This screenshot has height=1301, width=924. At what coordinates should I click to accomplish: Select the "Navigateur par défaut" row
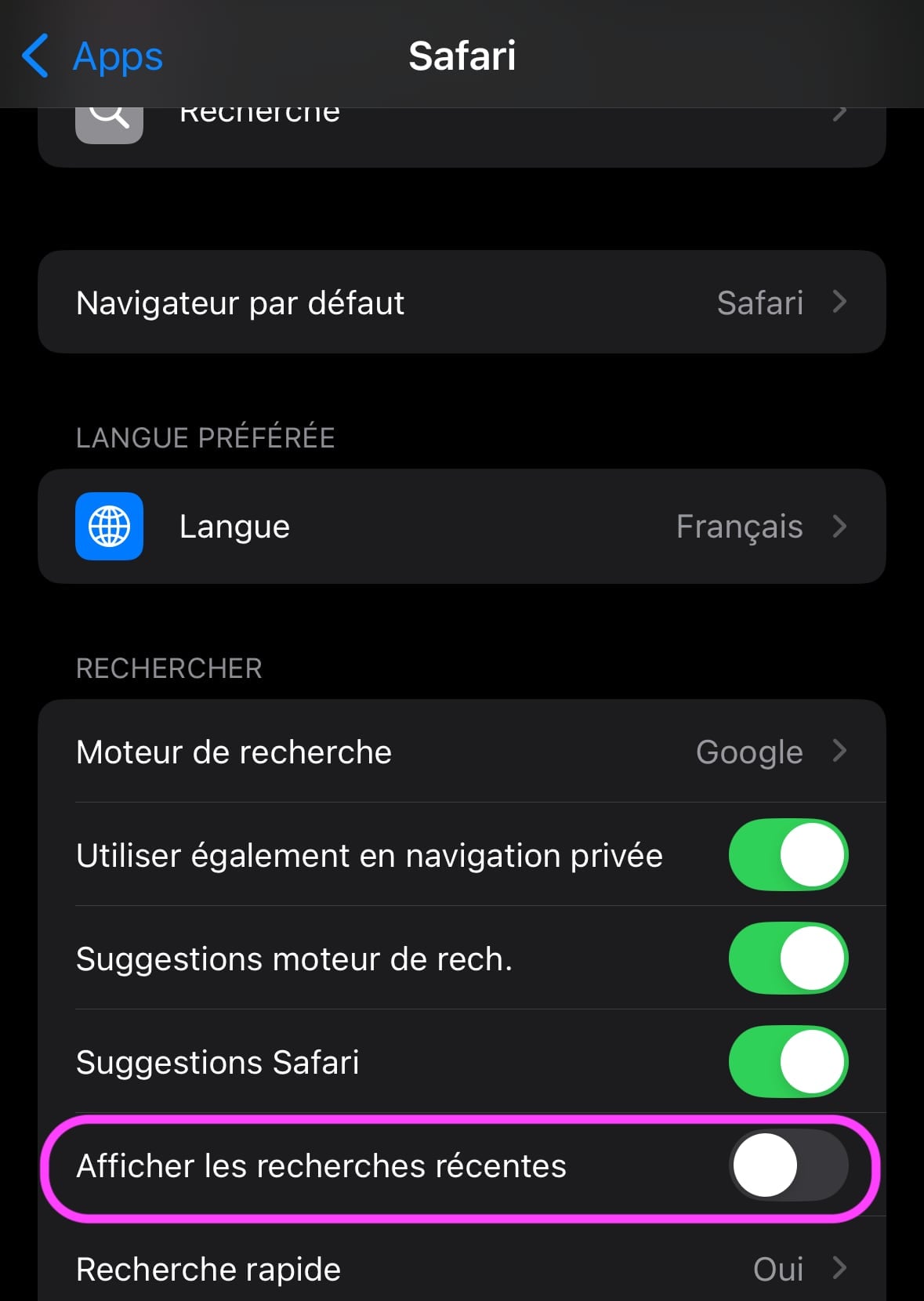click(x=392, y=303)
